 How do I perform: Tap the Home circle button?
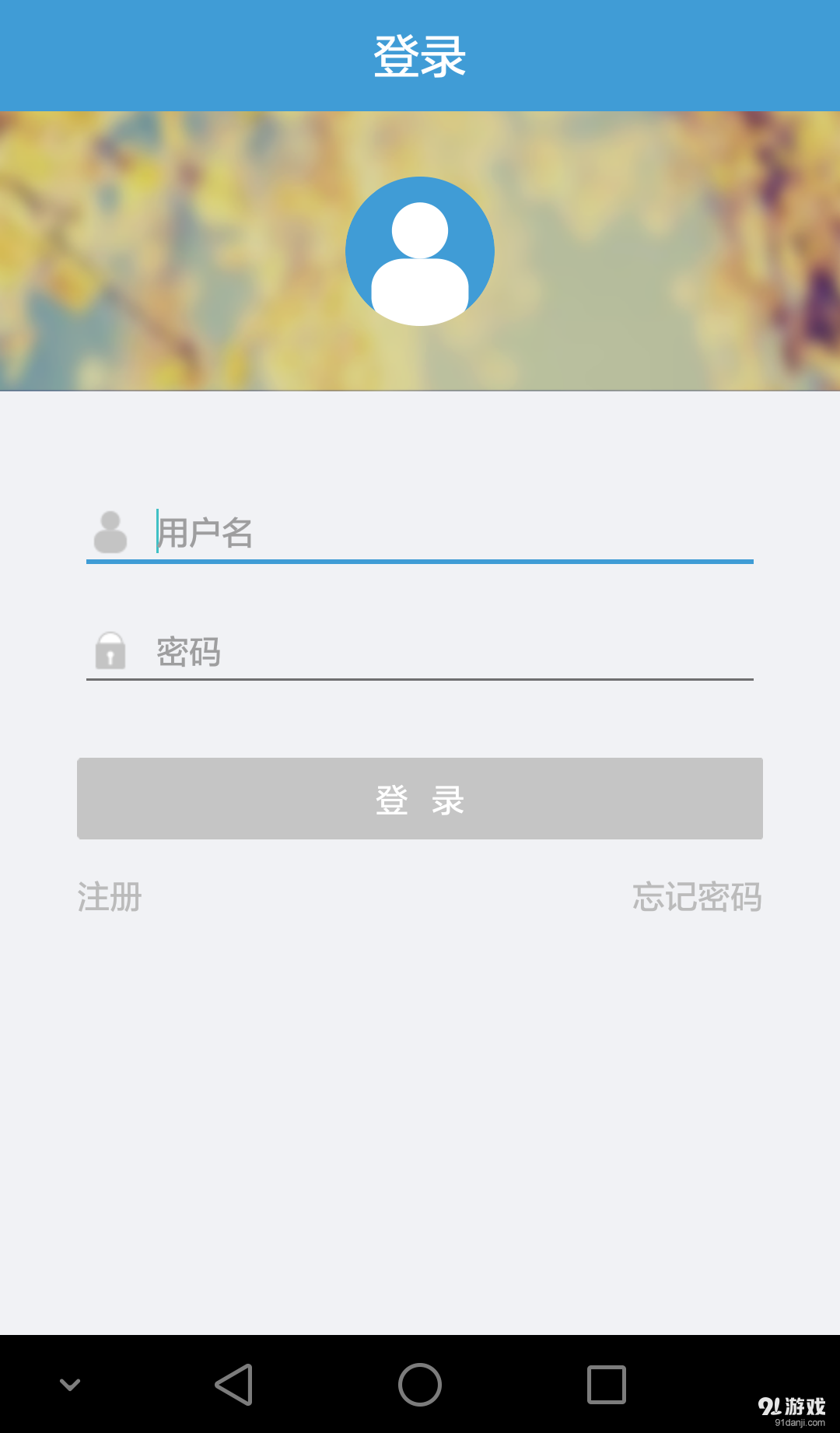pyautogui.click(x=420, y=1385)
